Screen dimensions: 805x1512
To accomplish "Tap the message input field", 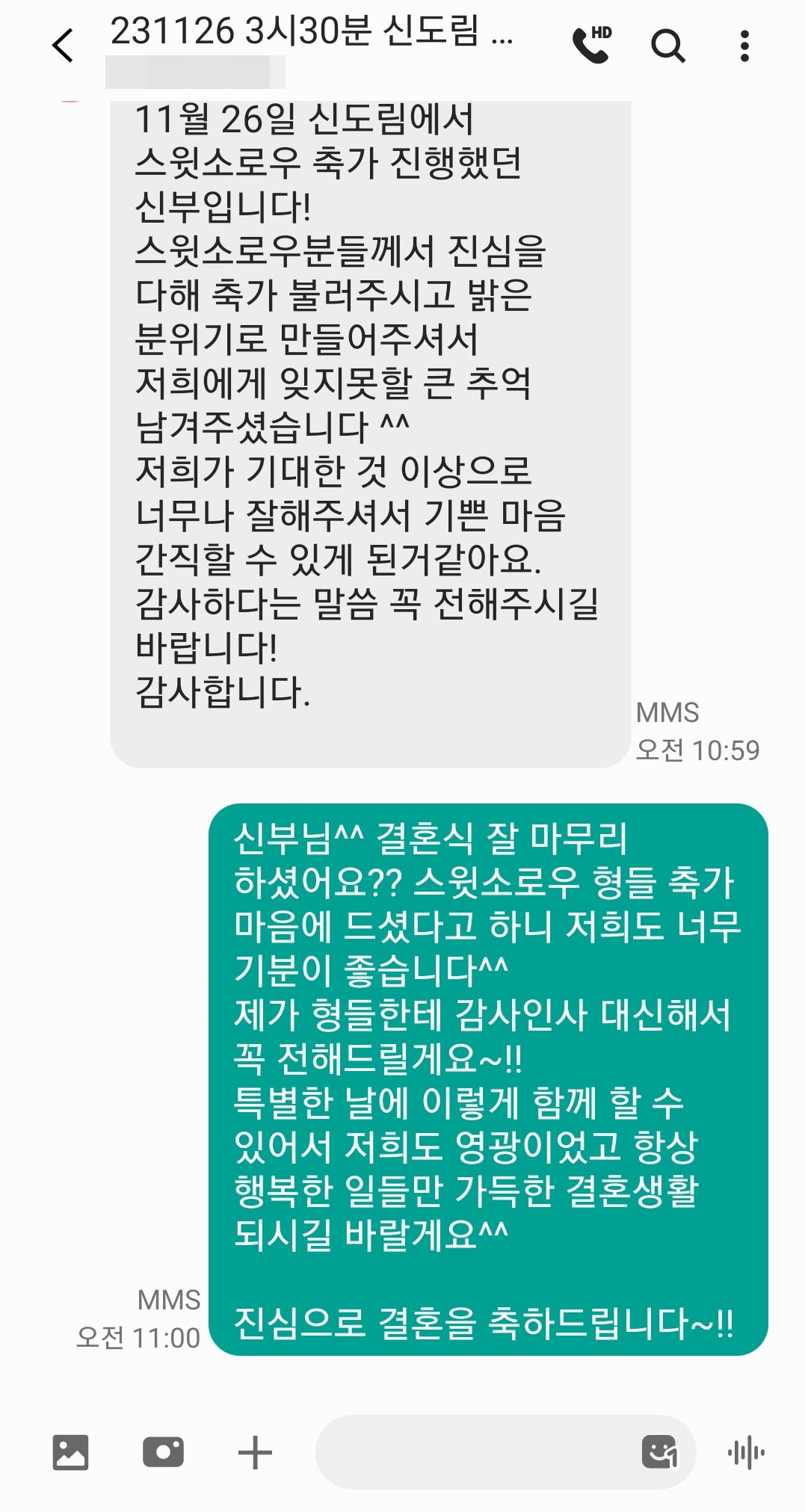I will tap(471, 1452).
